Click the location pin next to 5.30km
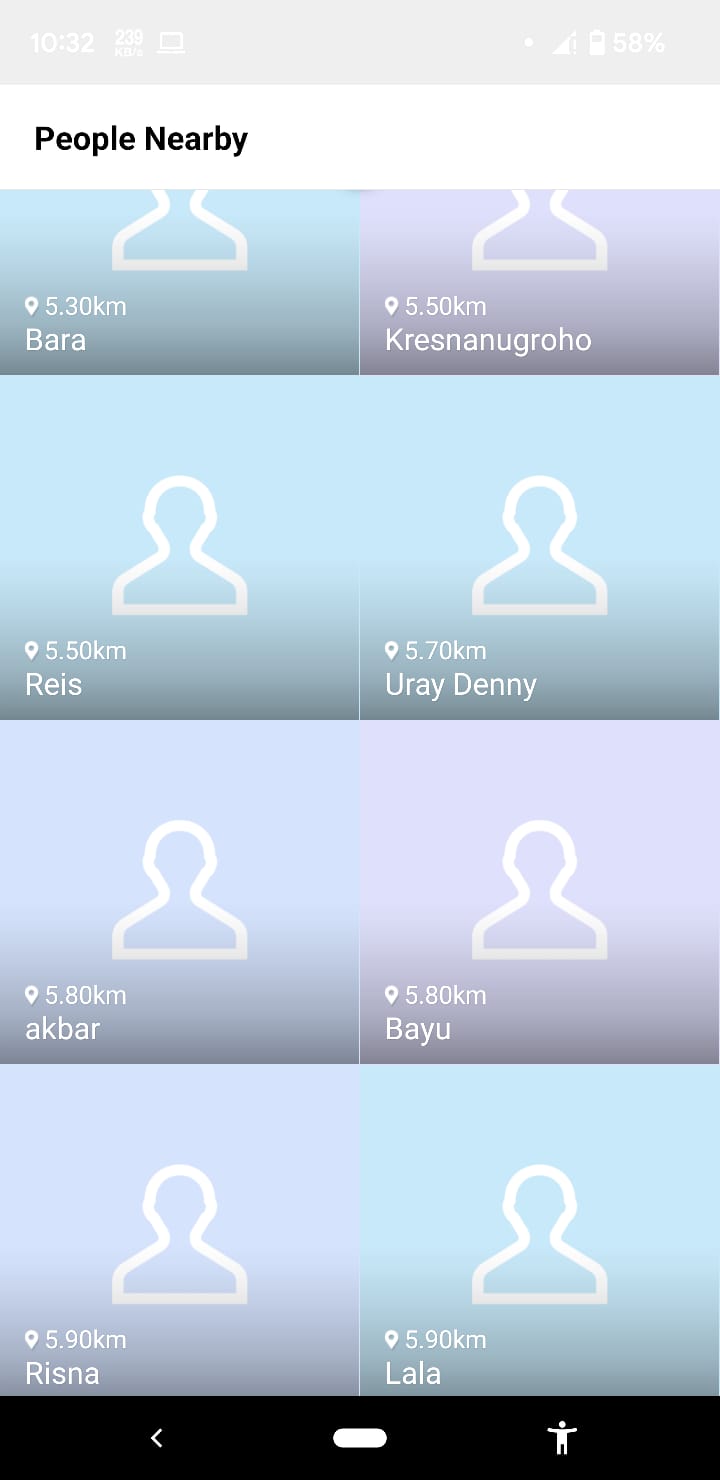The image size is (720, 1480). click(31, 305)
